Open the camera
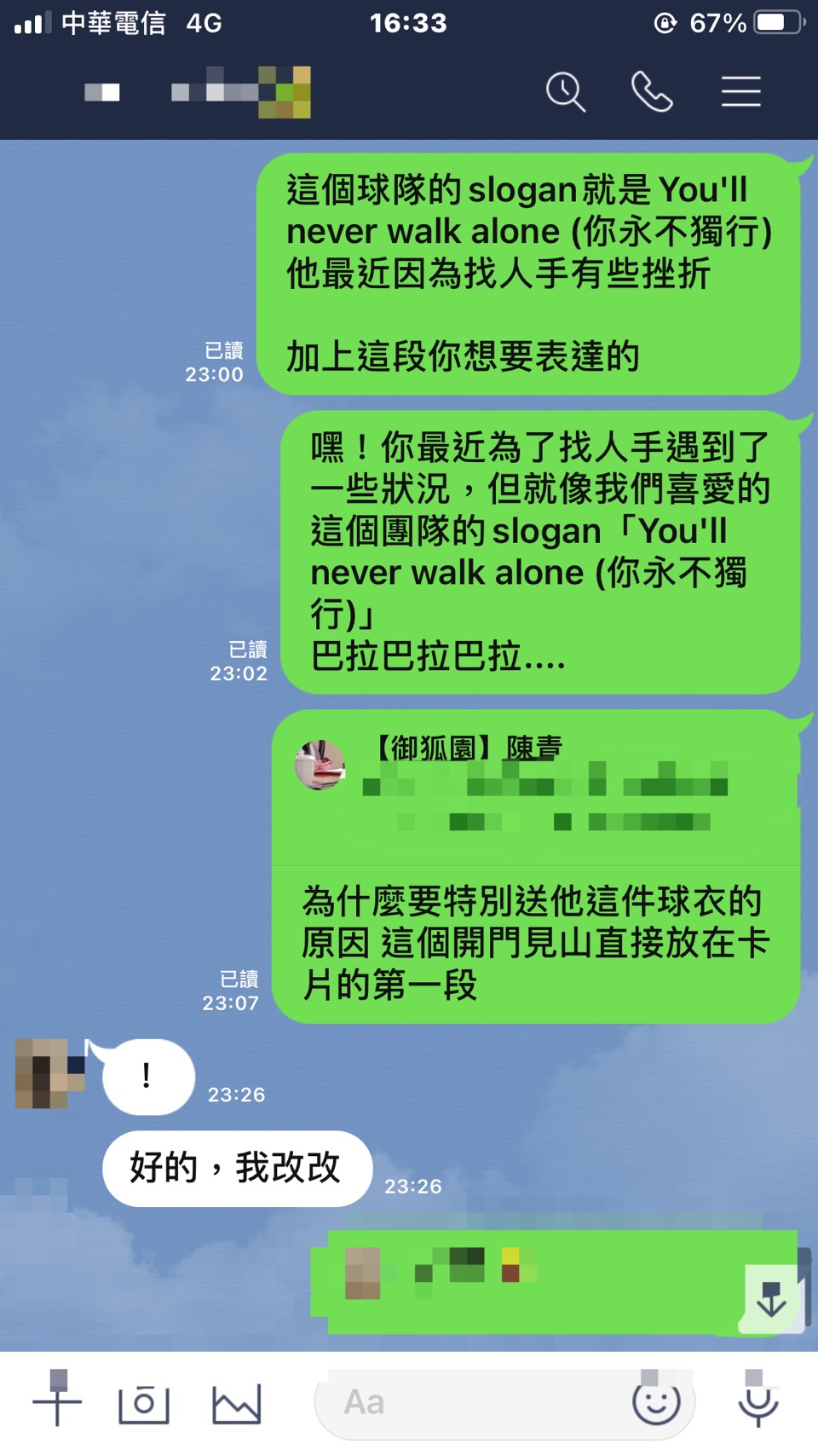The image size is (818, 1456). [x=143, y=1402]
